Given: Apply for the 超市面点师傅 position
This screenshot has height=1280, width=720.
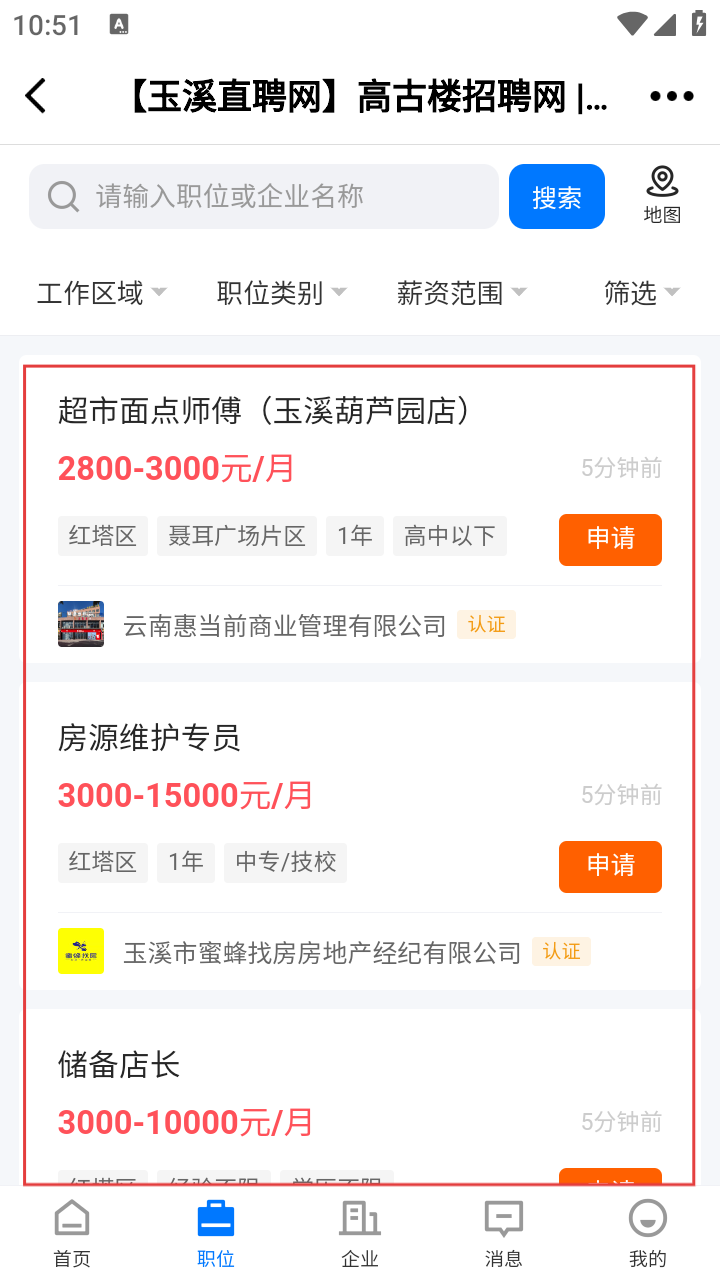Looking at the screenshot, I should (x=610, y=539).
